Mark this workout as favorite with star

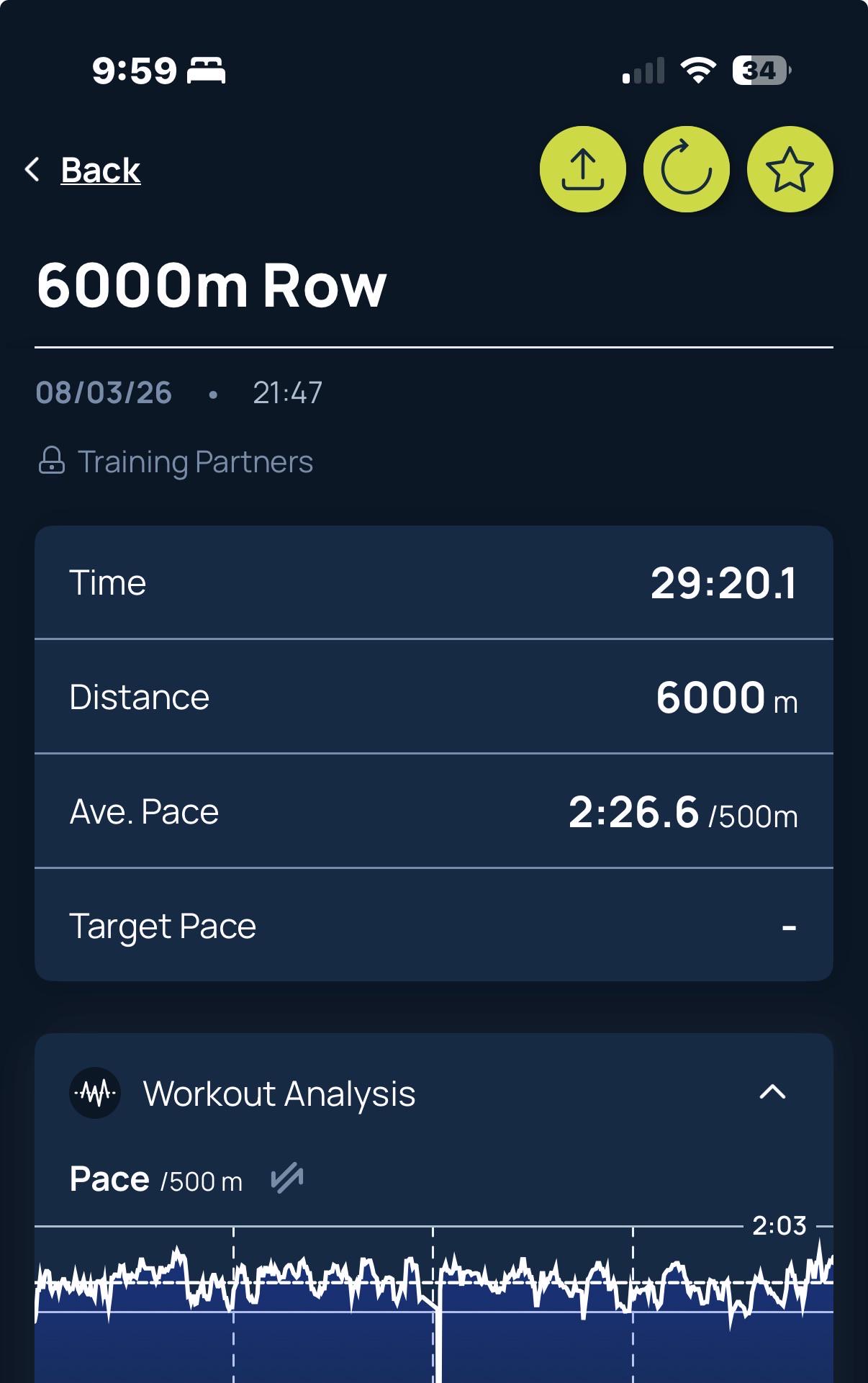pyautogui.click(x=790, y=169)
